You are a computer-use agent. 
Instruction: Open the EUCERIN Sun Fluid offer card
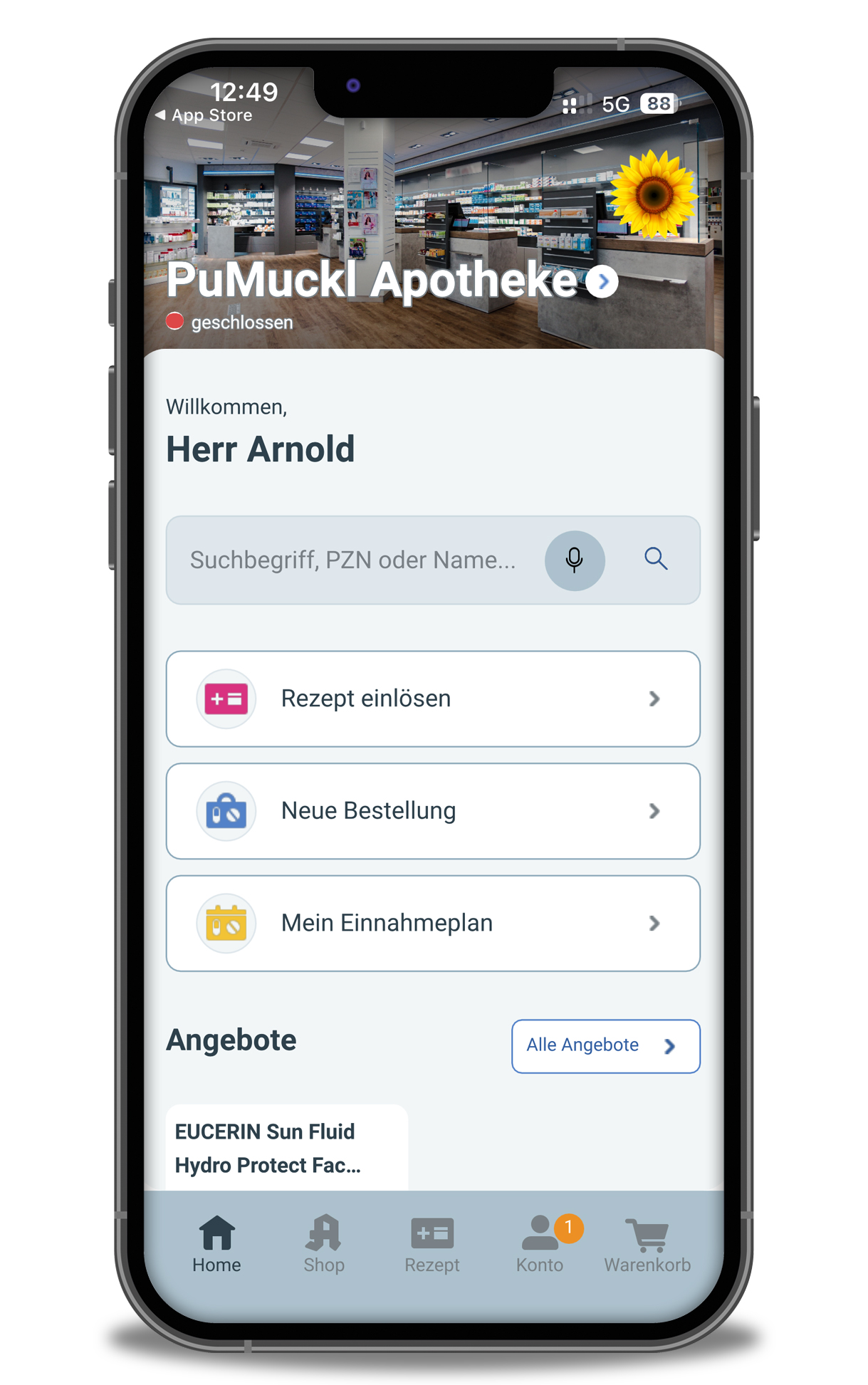pos(286,1147)
